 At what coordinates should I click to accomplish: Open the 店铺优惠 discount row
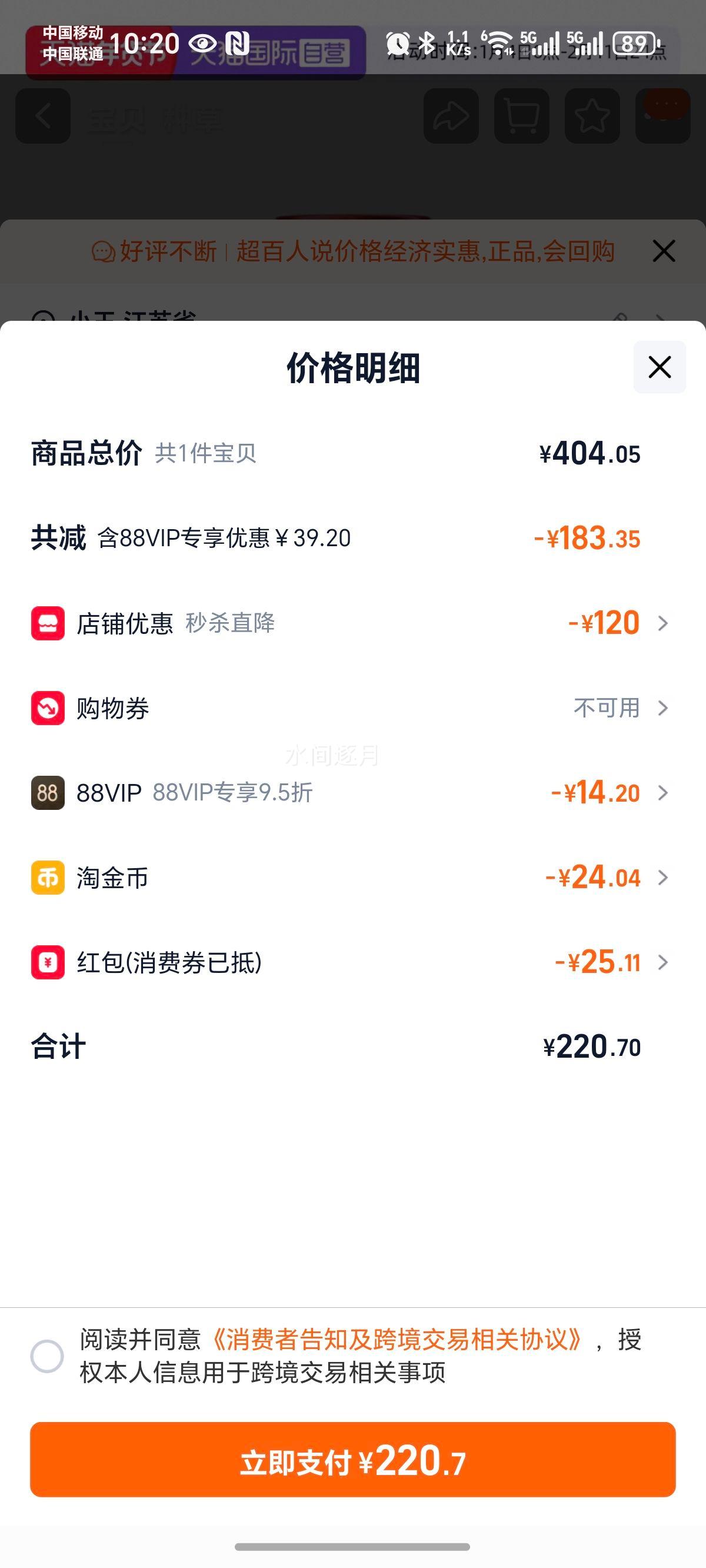pos(353,623)
